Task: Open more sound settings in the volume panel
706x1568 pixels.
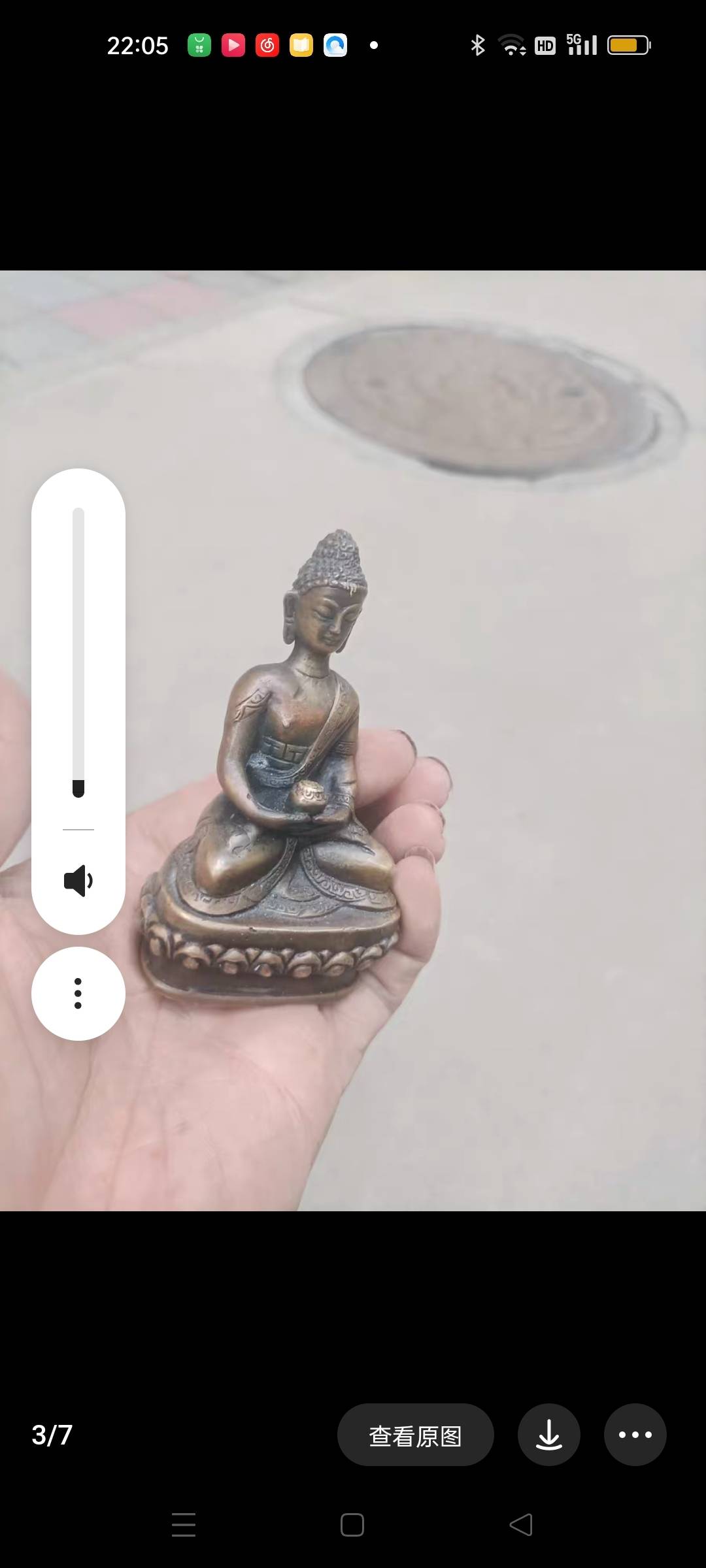Action: (x=78, y=993)
